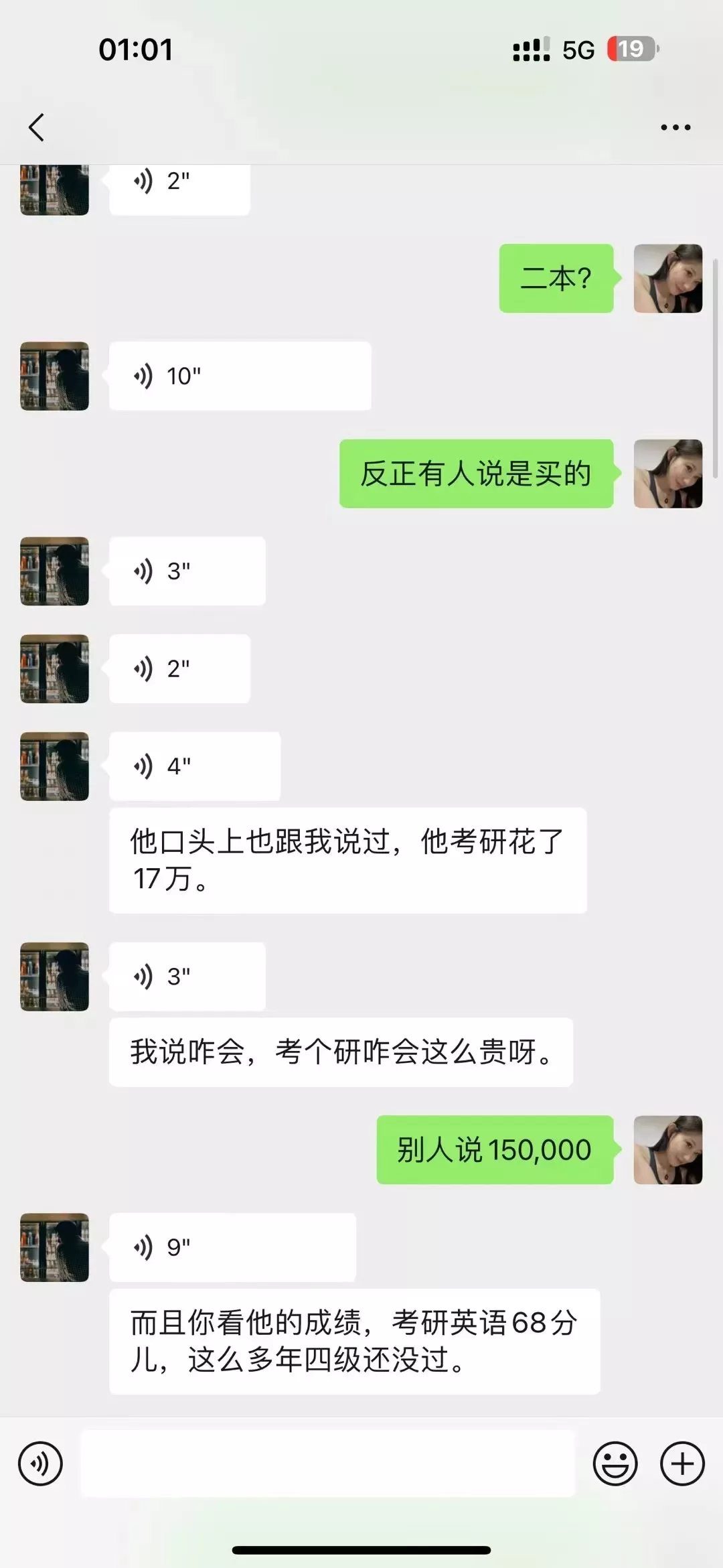Play the 9-second voice message
Screen dimensions: 723x1568
pos(232,1247)
